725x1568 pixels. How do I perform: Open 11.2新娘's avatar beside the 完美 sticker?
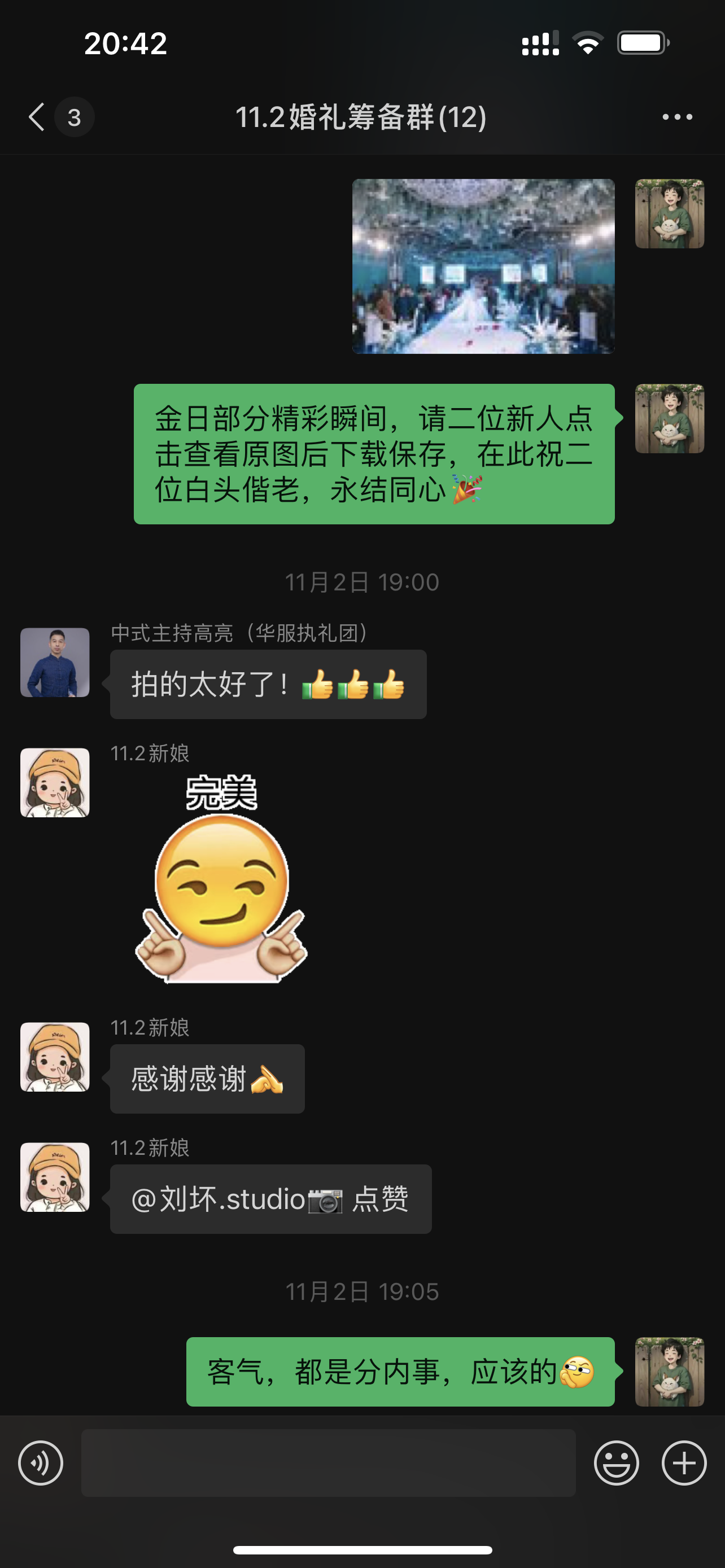(55, 782)
